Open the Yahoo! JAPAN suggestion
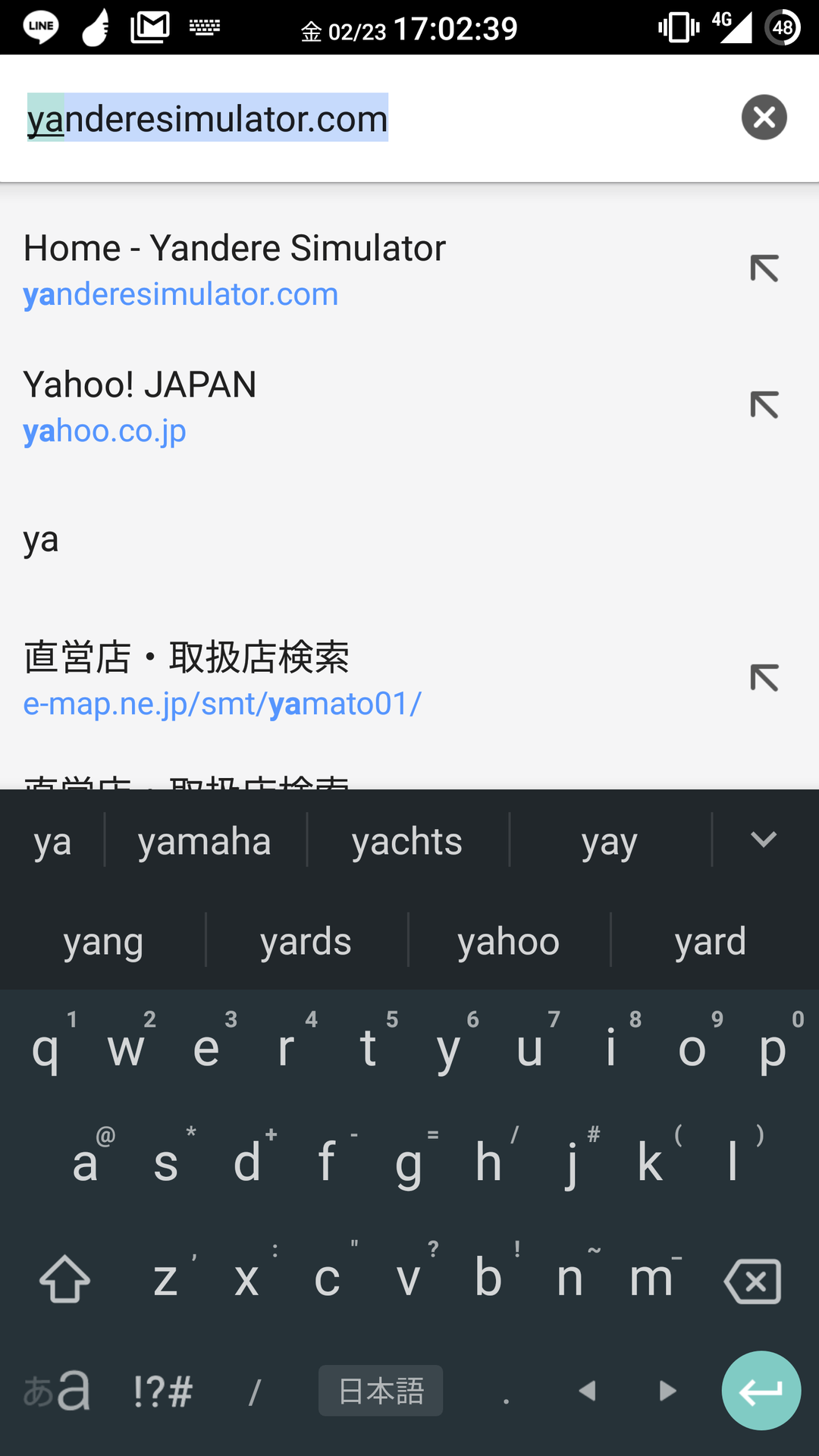Viewport: 819px width, 1456px height. 364,406
